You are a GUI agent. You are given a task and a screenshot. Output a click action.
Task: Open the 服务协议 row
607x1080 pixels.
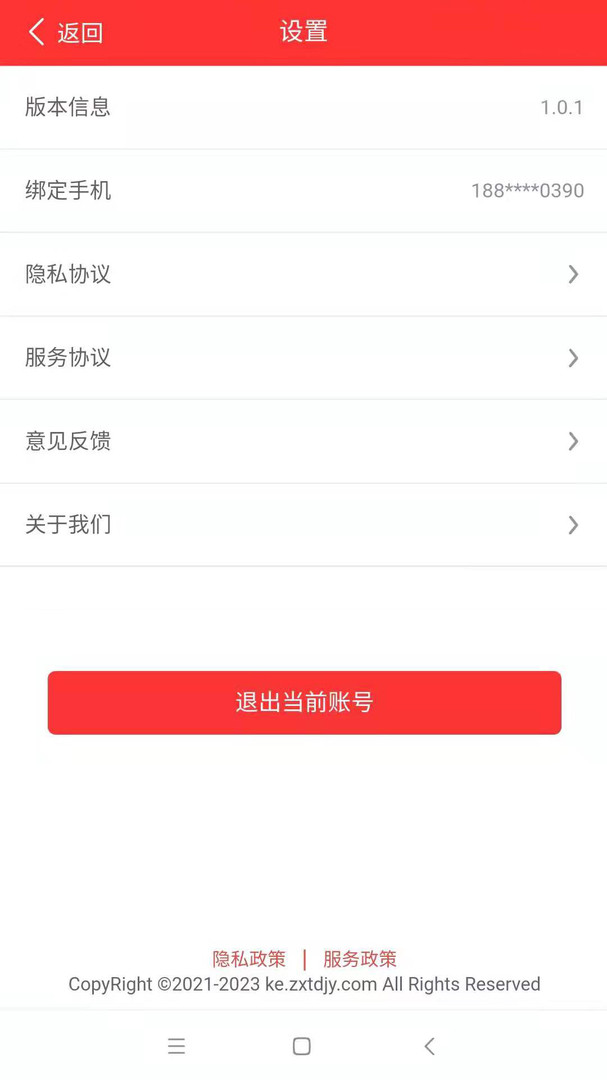(303, 357)
